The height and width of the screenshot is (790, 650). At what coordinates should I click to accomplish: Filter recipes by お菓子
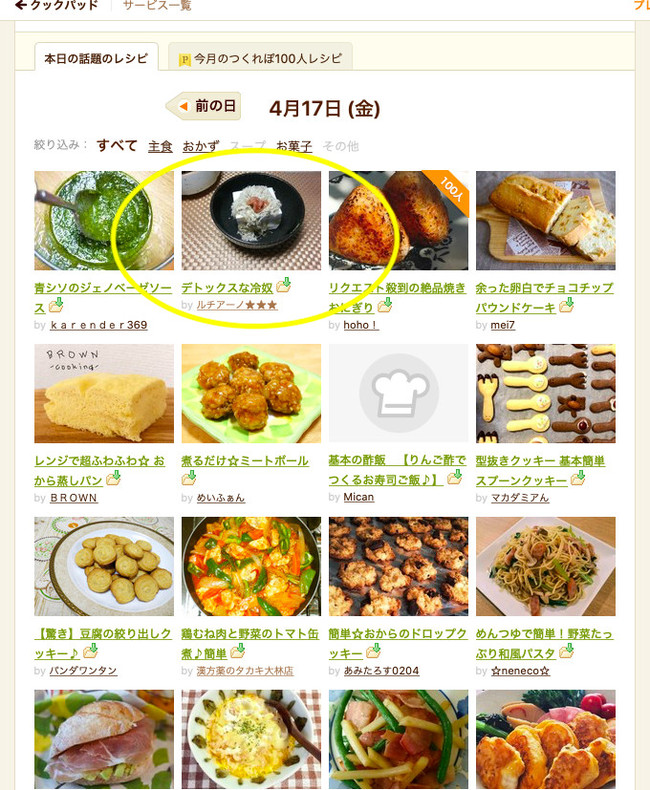(x=294, y=147)
